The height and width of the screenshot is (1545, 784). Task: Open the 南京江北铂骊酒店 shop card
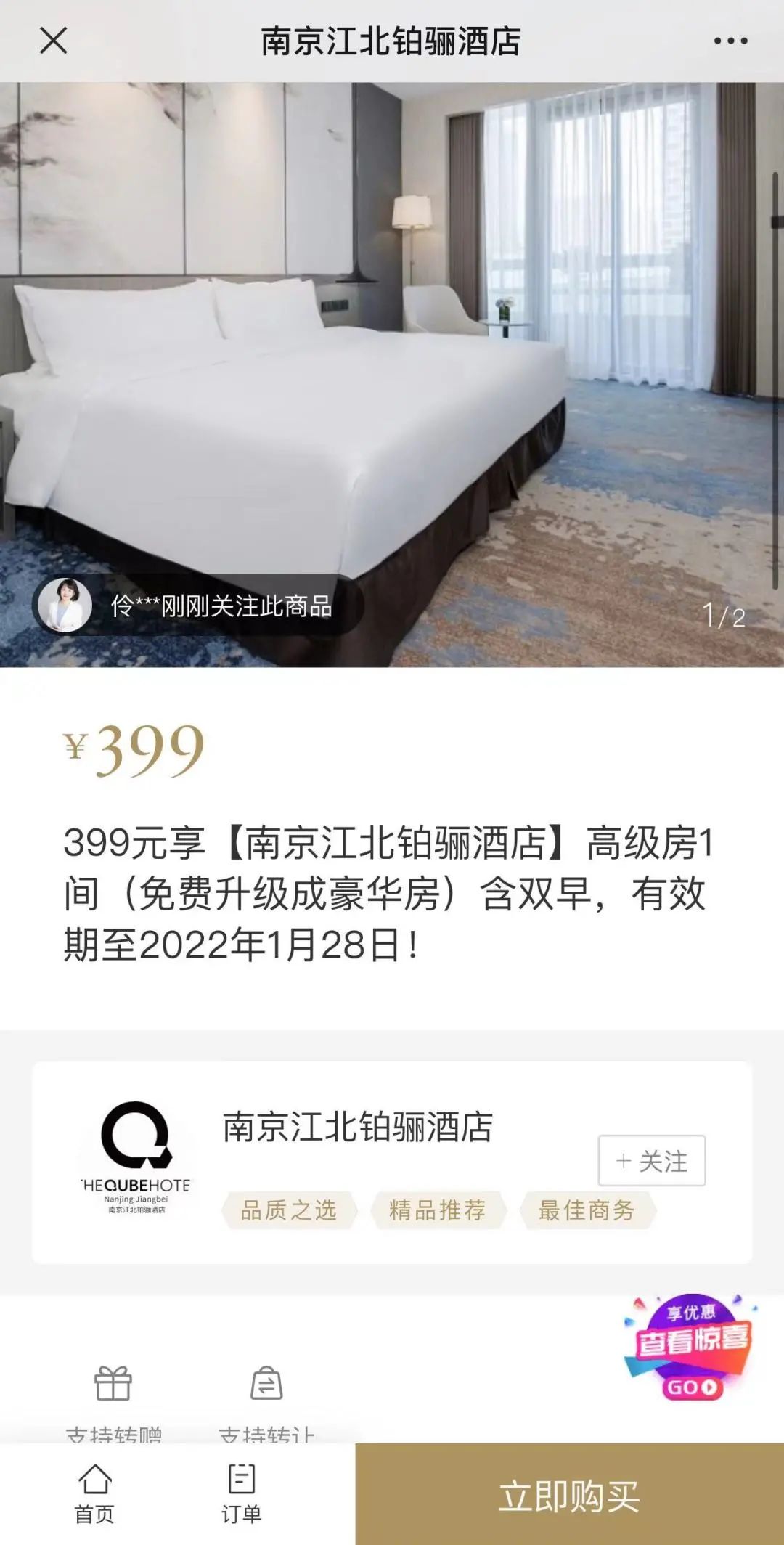pyautogui.click(x=357, y=1128)
